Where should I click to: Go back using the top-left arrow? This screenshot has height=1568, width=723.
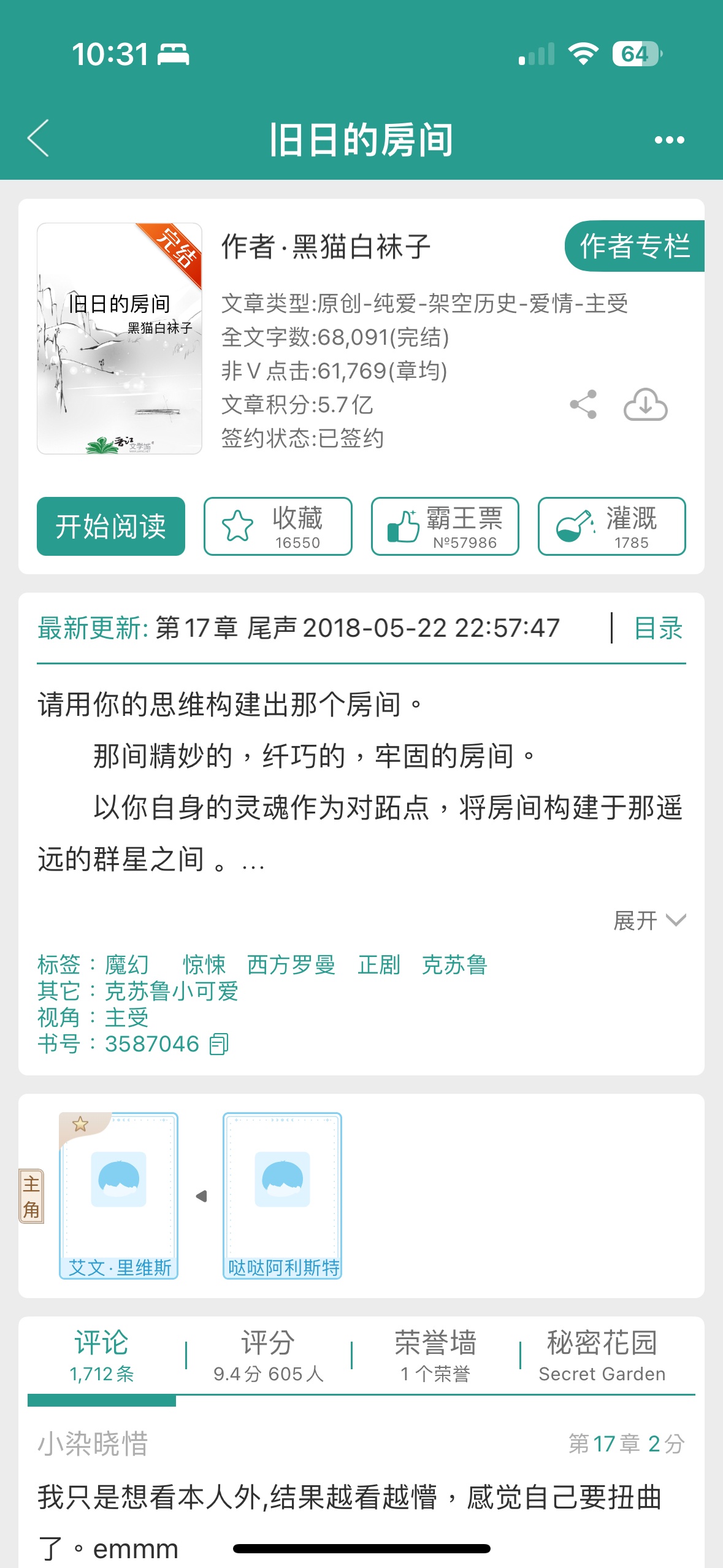point(39,139)
